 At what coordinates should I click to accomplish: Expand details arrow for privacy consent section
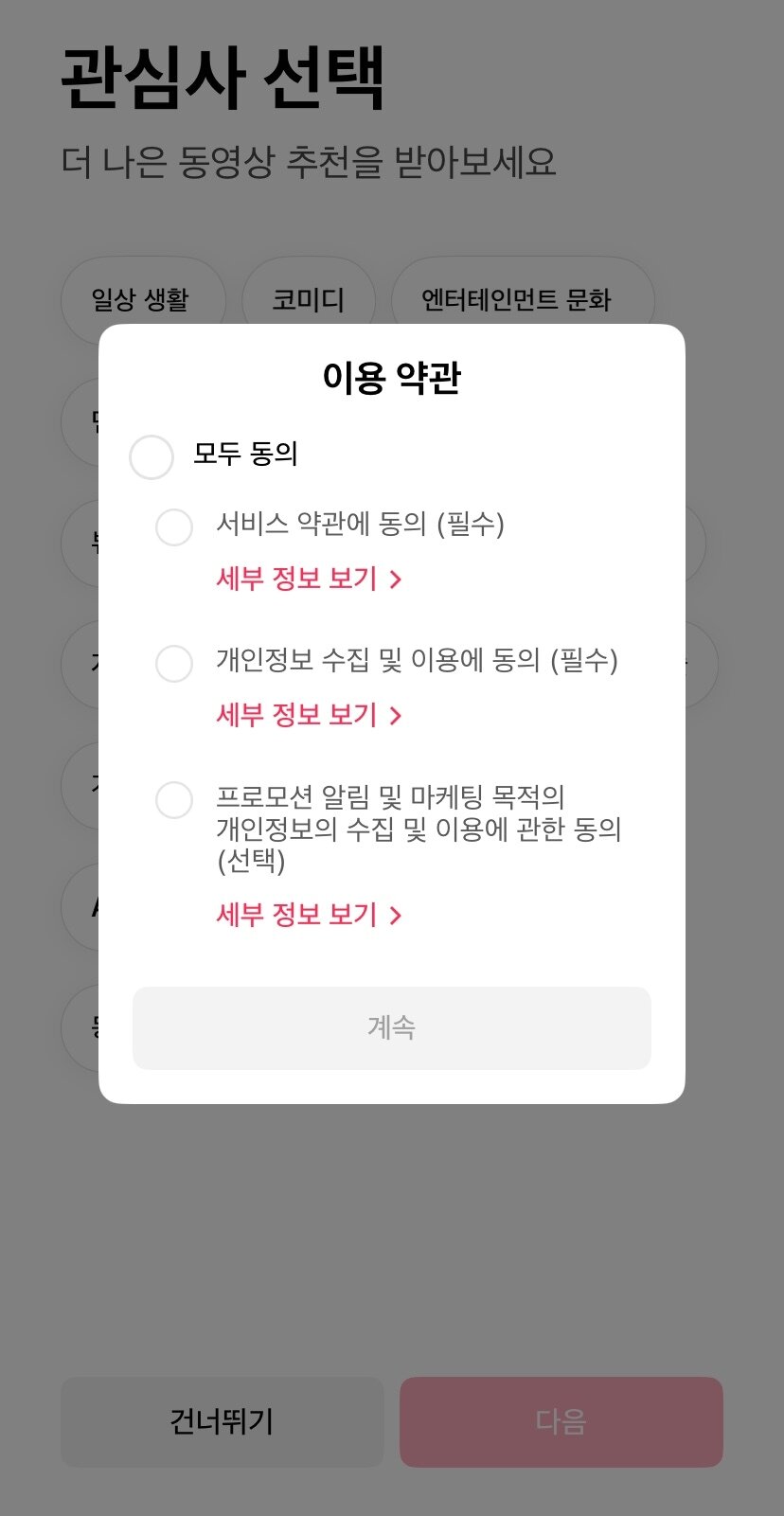396,715
